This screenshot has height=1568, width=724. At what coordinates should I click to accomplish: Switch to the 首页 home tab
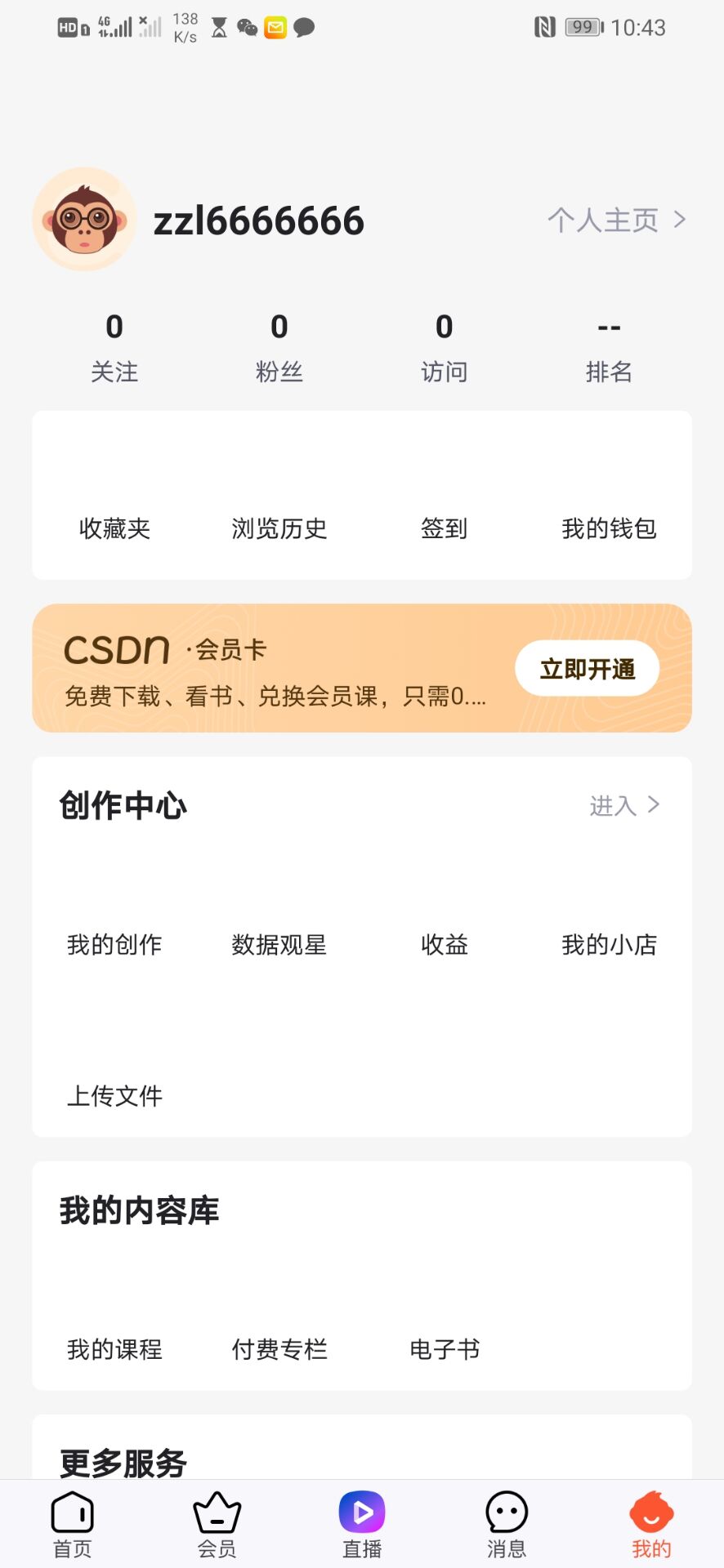[73, 1524]
